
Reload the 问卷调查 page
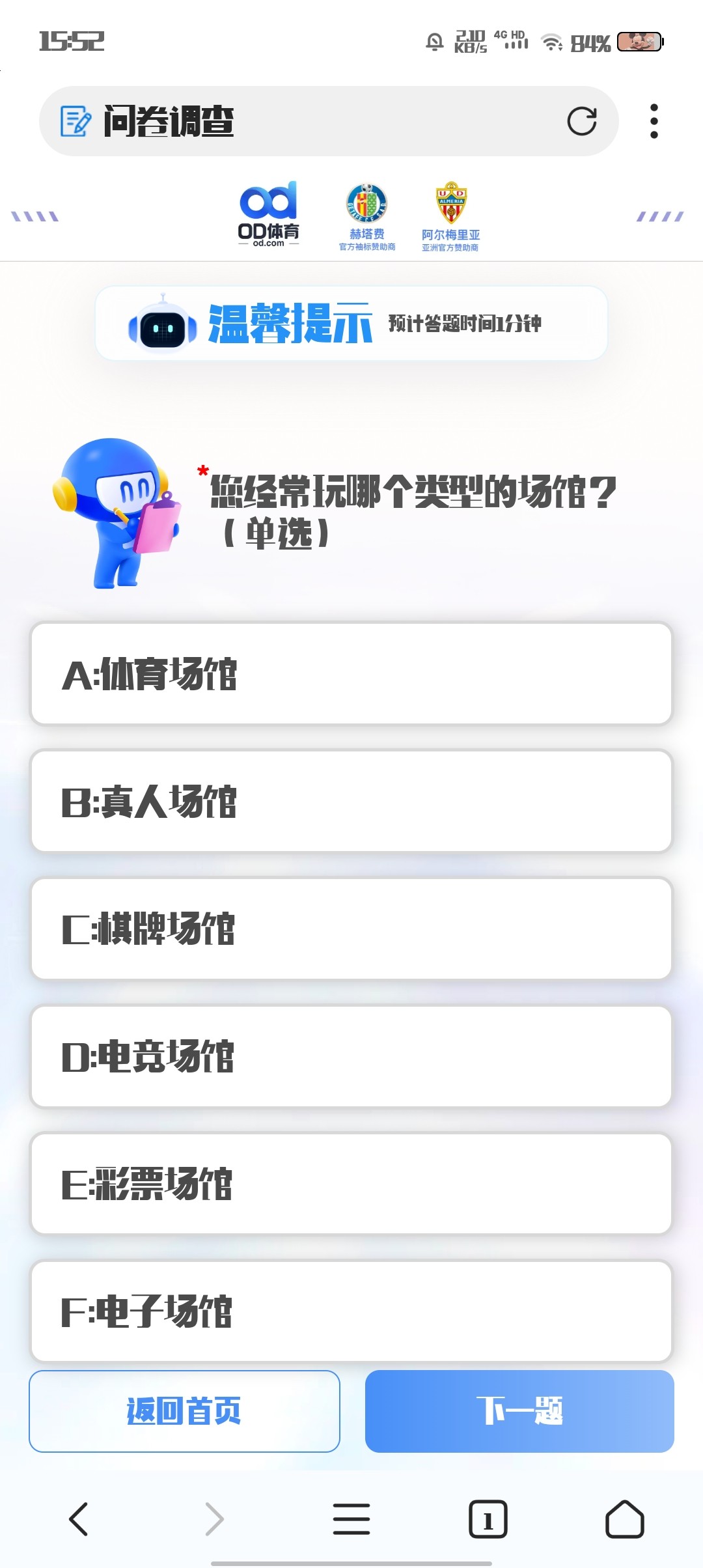[x=581, y=121]
